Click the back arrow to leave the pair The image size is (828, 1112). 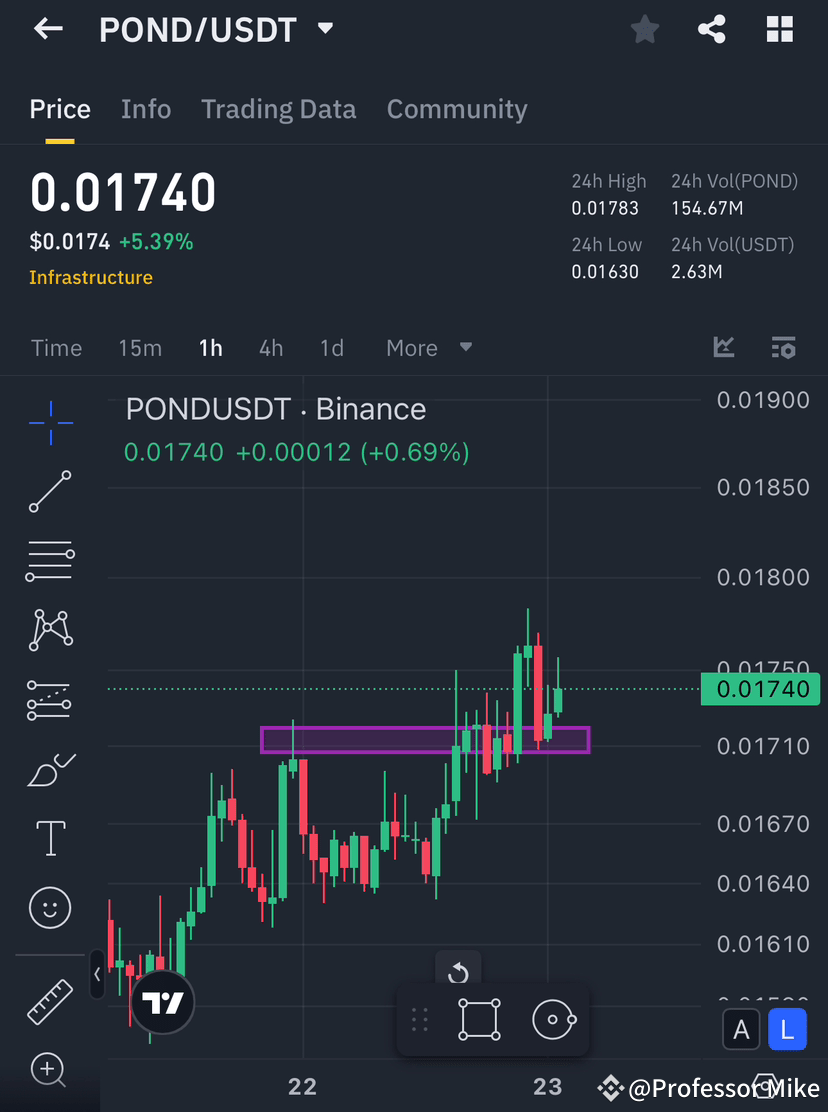click(47, 29)
